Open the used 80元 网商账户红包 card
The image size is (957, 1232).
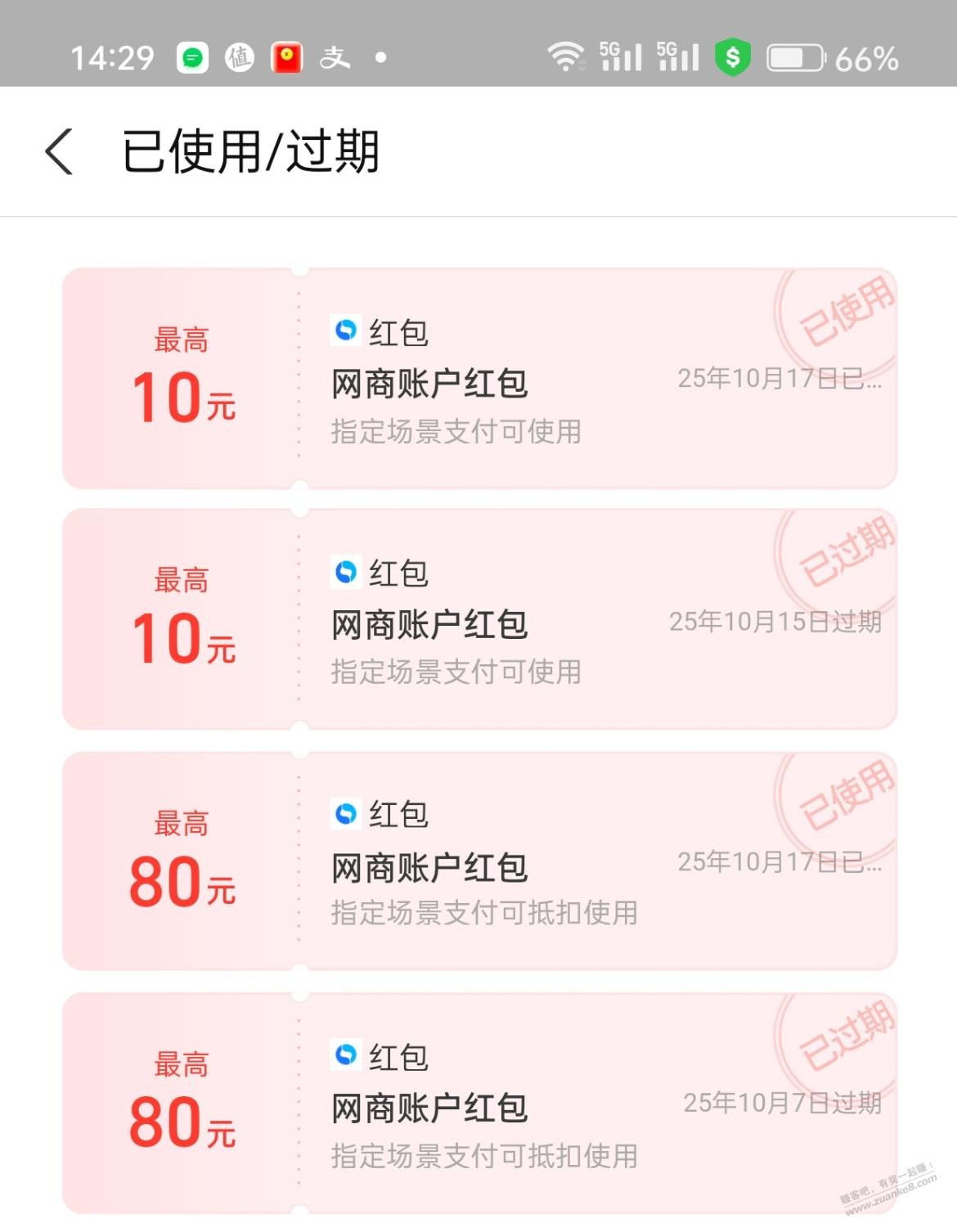pyautogui.click(x=479, y=861)
